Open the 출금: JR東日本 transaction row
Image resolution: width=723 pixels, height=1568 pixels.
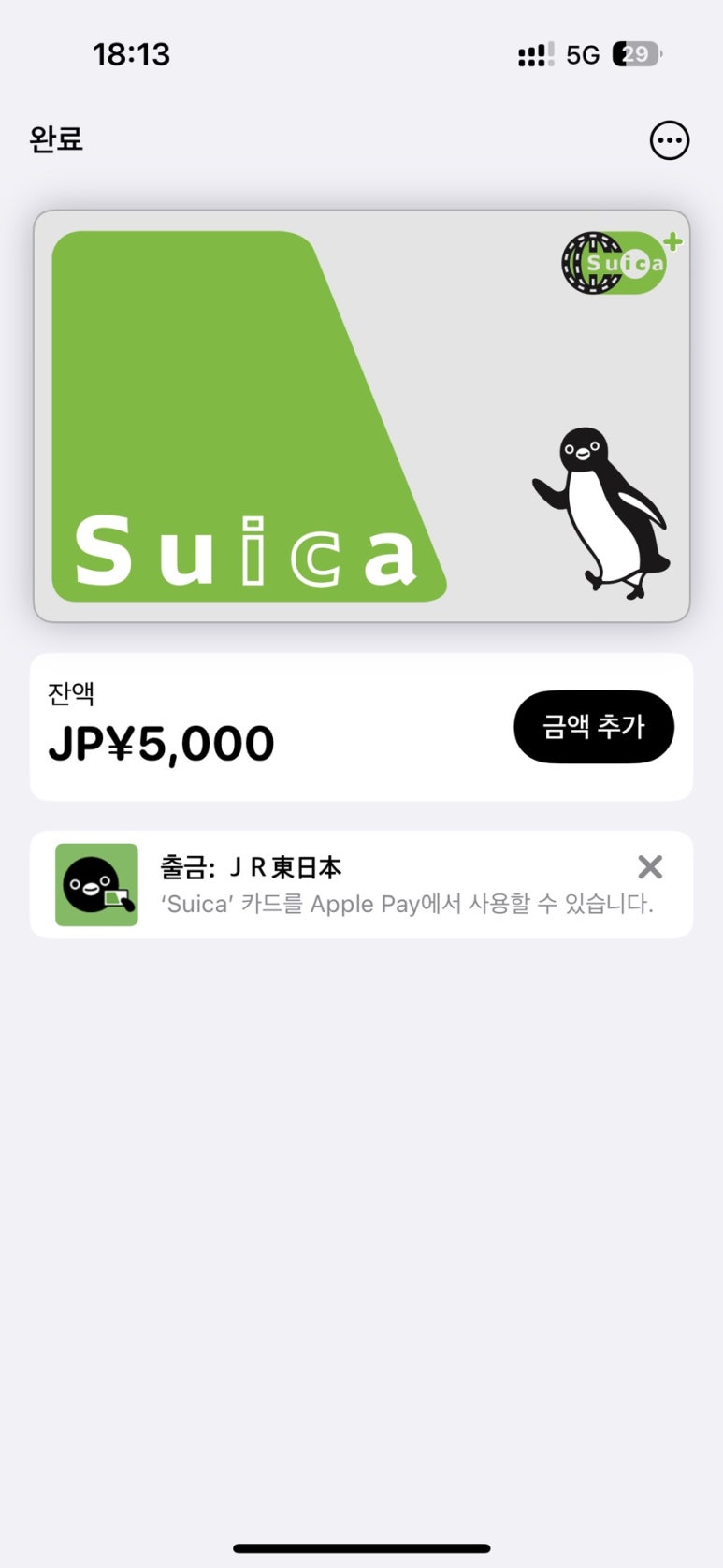point(361,884)
